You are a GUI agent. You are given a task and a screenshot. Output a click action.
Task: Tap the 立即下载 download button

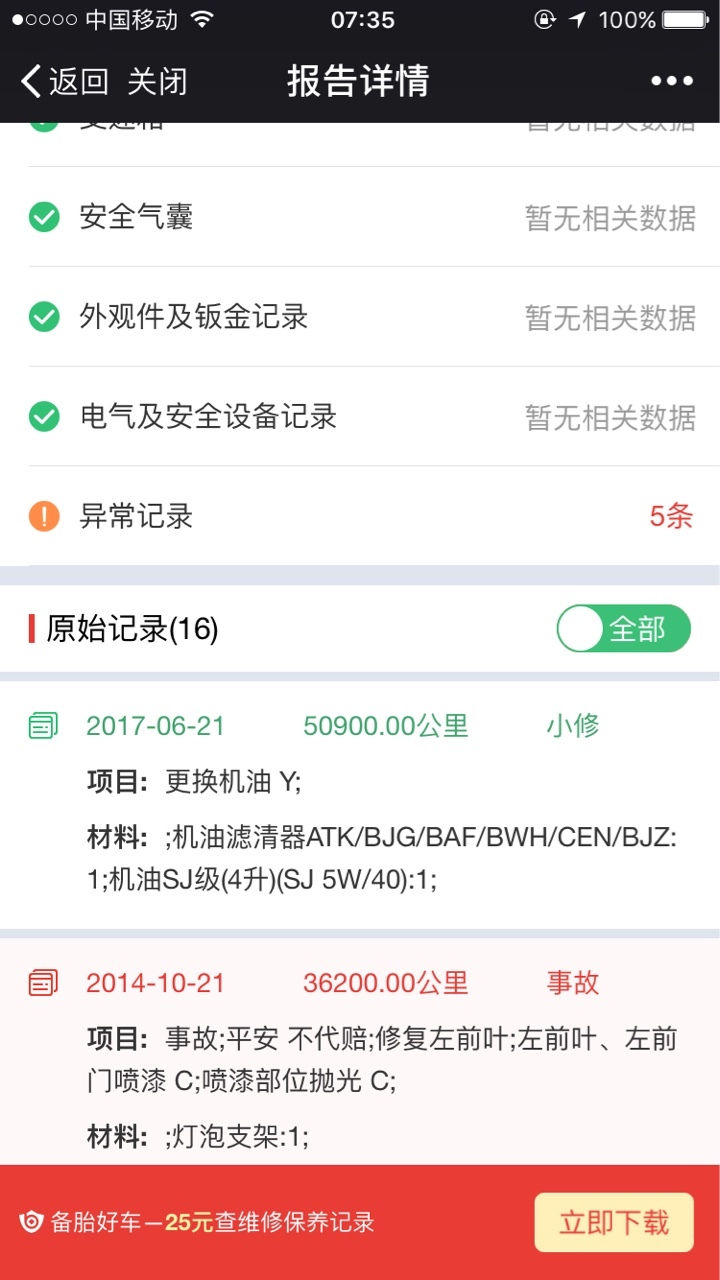(x=614, y=1222)
